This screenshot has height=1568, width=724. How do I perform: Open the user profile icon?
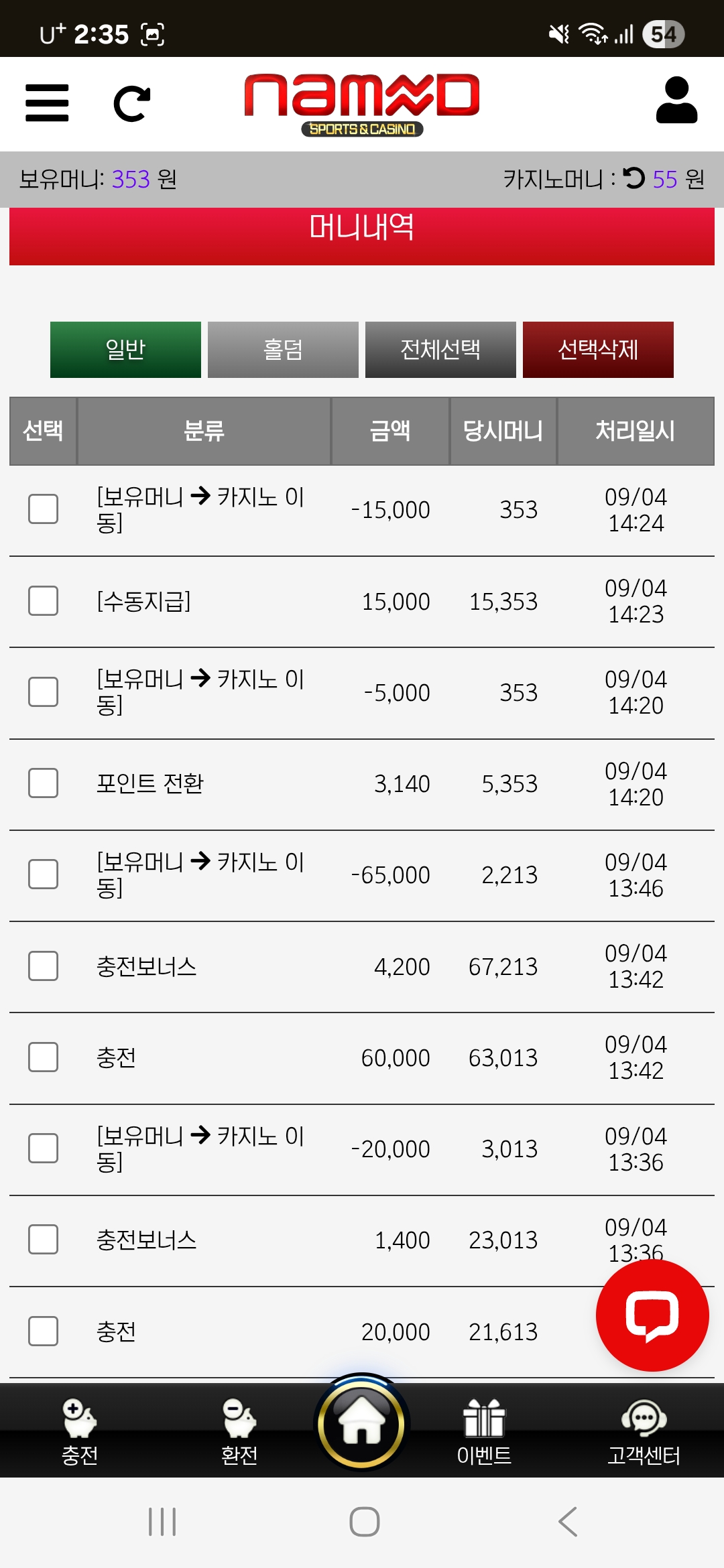click(x=676, y=101)
